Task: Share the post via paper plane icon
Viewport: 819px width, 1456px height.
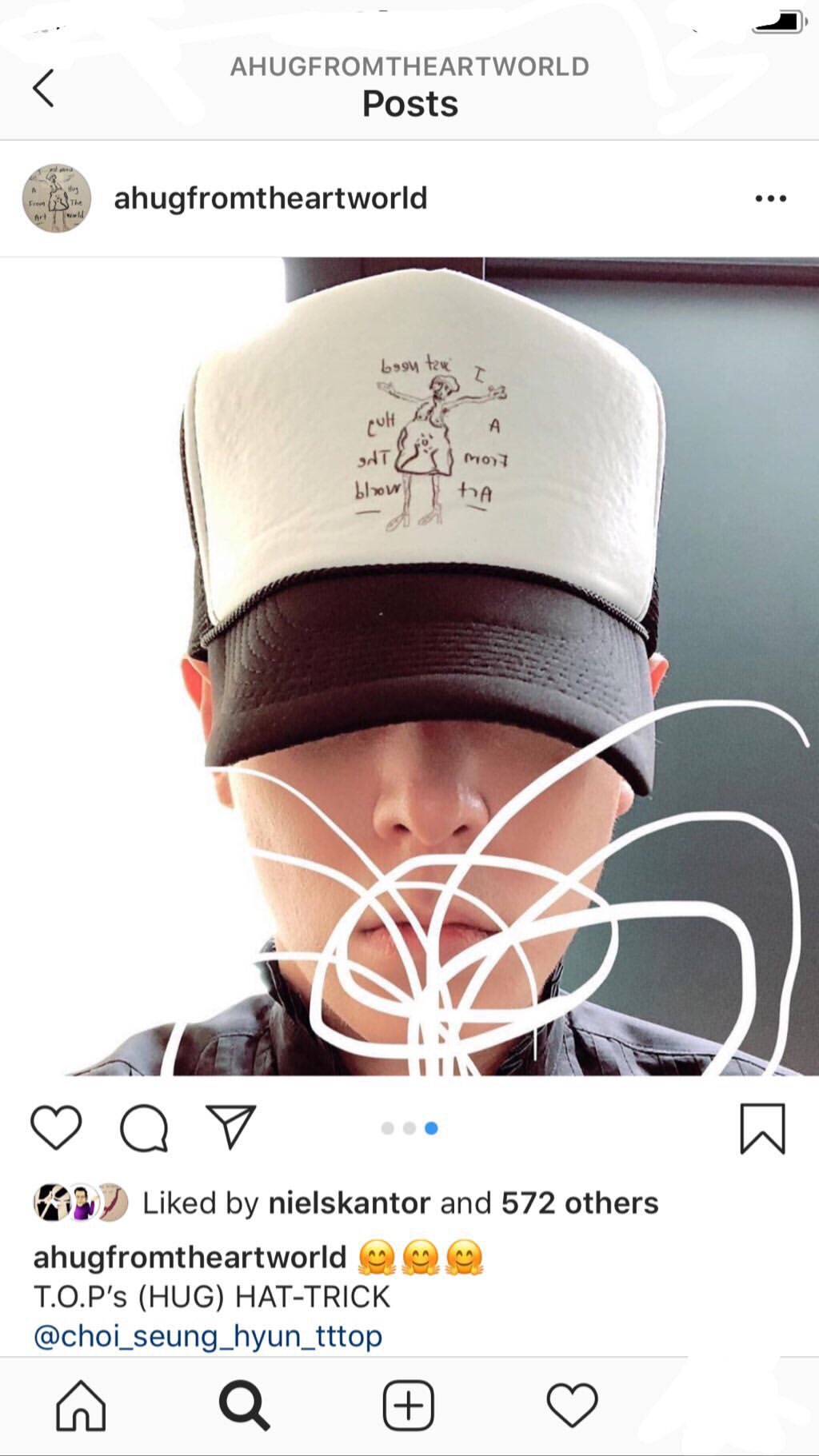Action: 231,1126
